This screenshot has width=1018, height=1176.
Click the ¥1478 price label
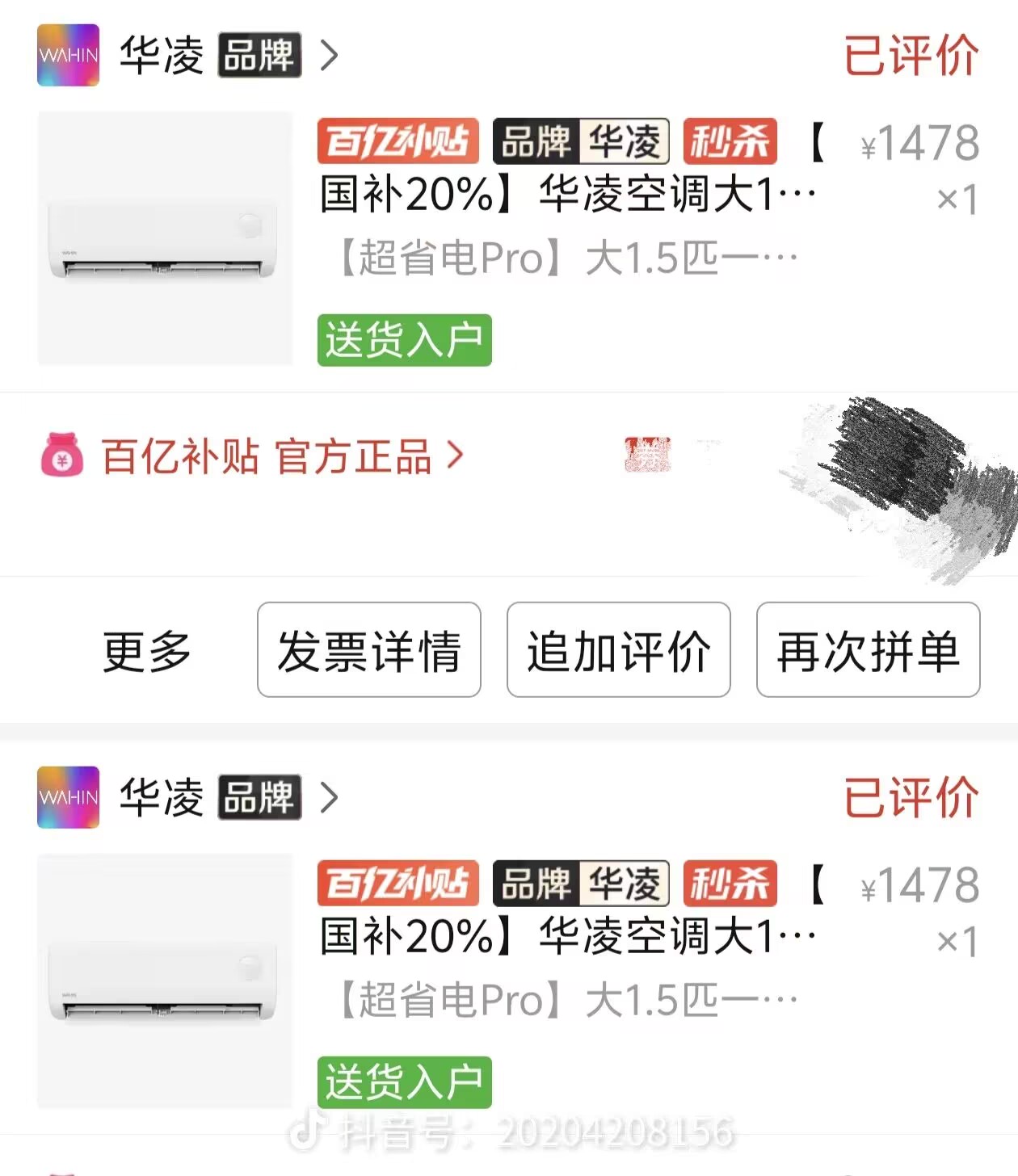click(919, 142)
